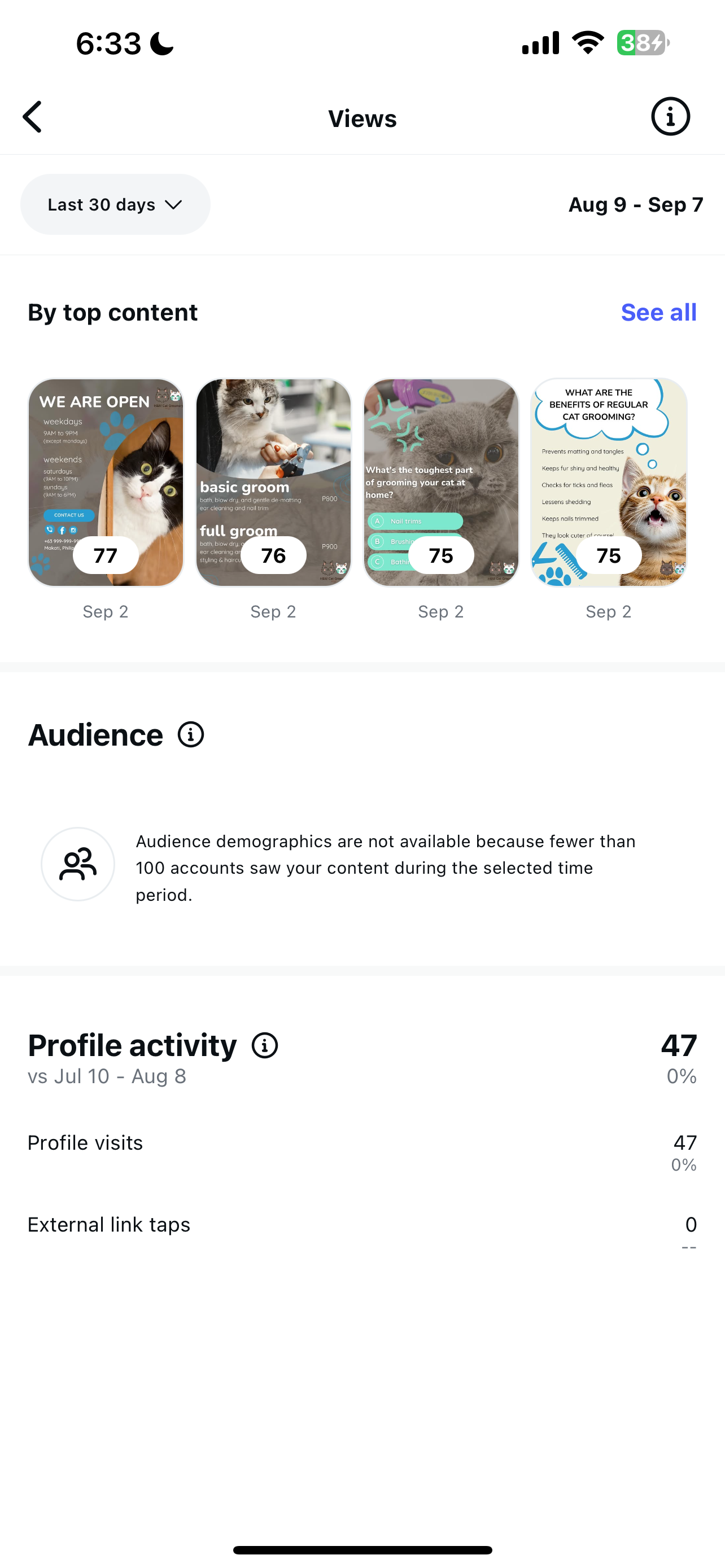Open the toughest part of grooming quiz post
Image resolution: width=725 pixels, height=1568 pixels.
click(441, 481)
